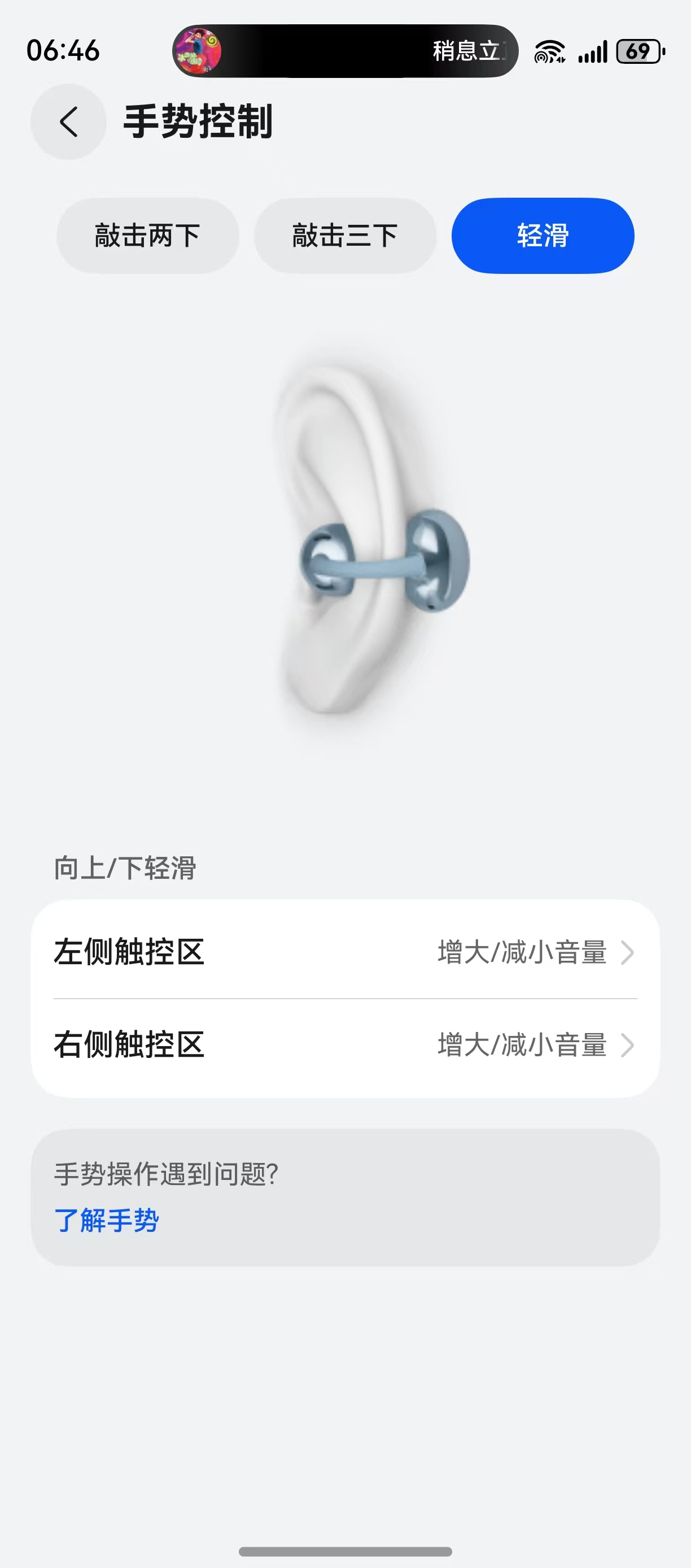The width and height of the screenshot is (691, 1568).
Task: Open the 了解手势 link
Action: (107, 1221)
